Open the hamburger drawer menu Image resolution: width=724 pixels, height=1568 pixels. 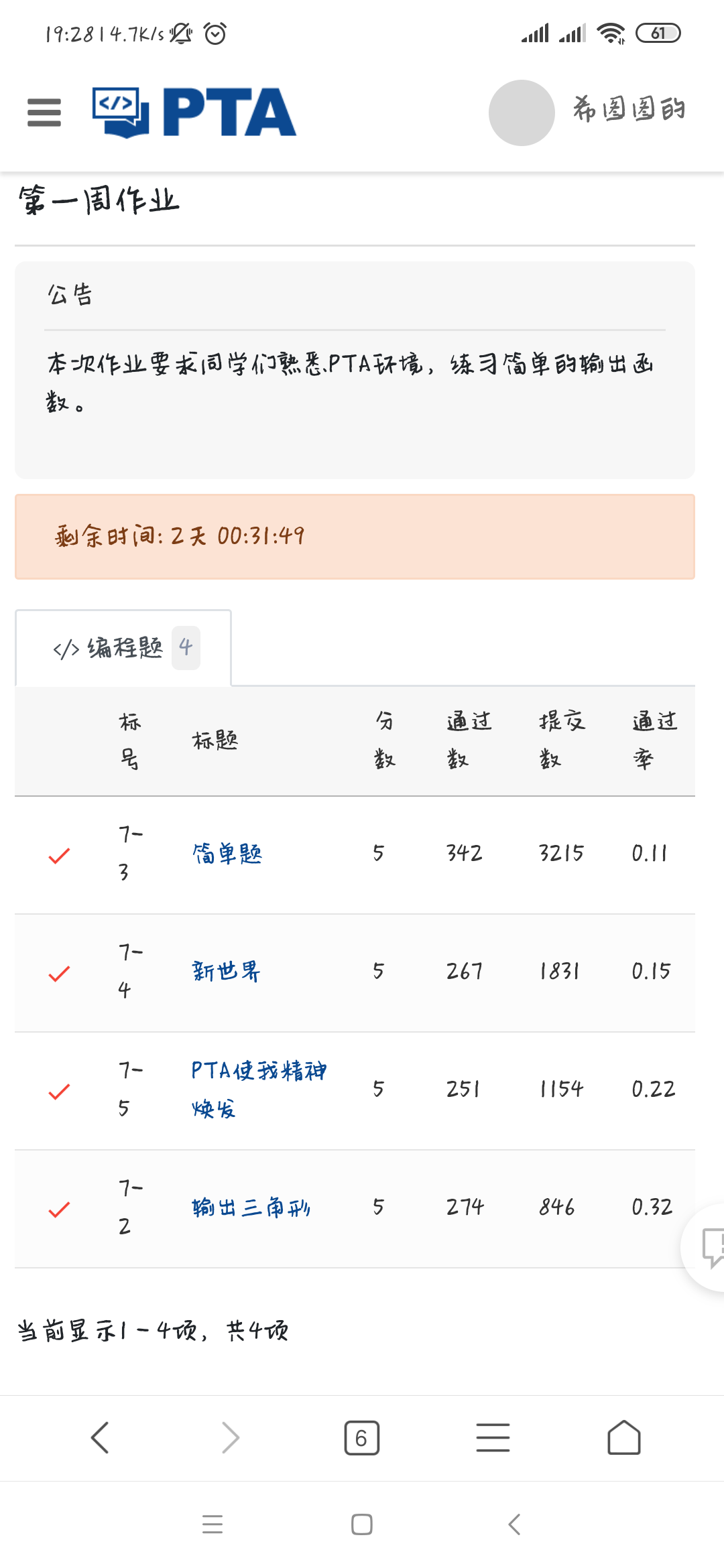tap(44, 112)
